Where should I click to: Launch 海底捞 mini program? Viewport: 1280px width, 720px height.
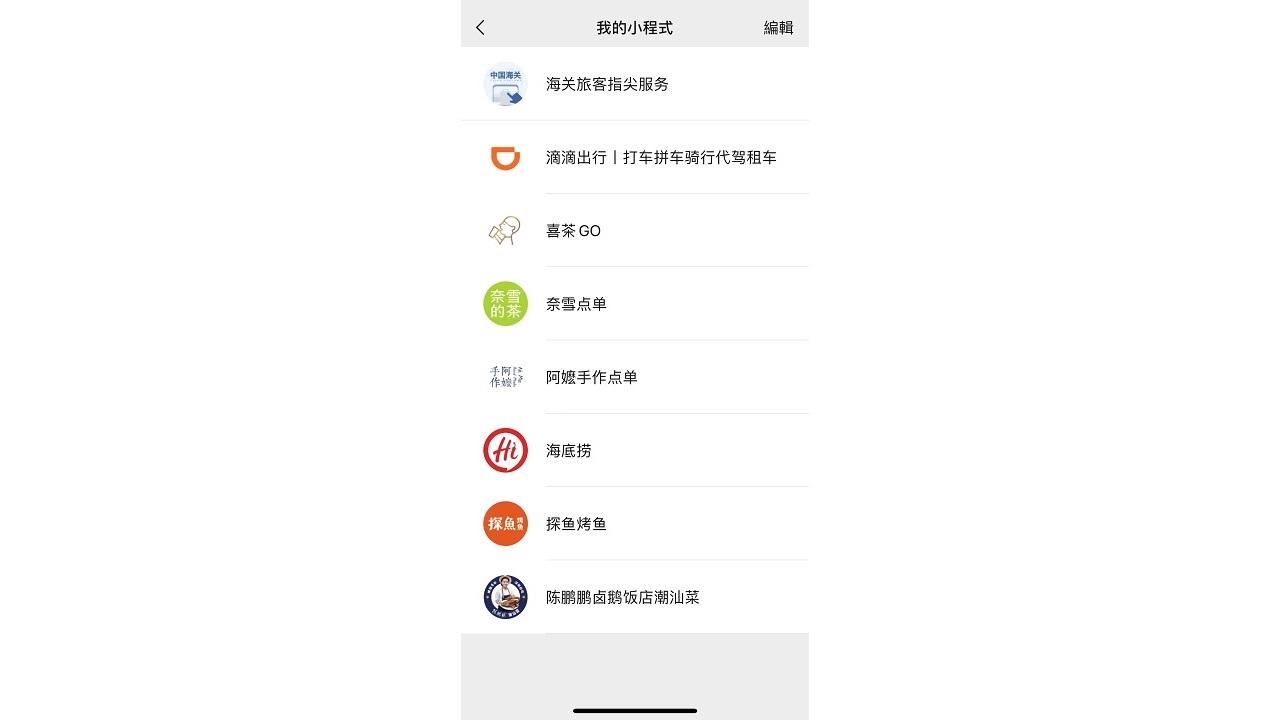pos(568,451)
